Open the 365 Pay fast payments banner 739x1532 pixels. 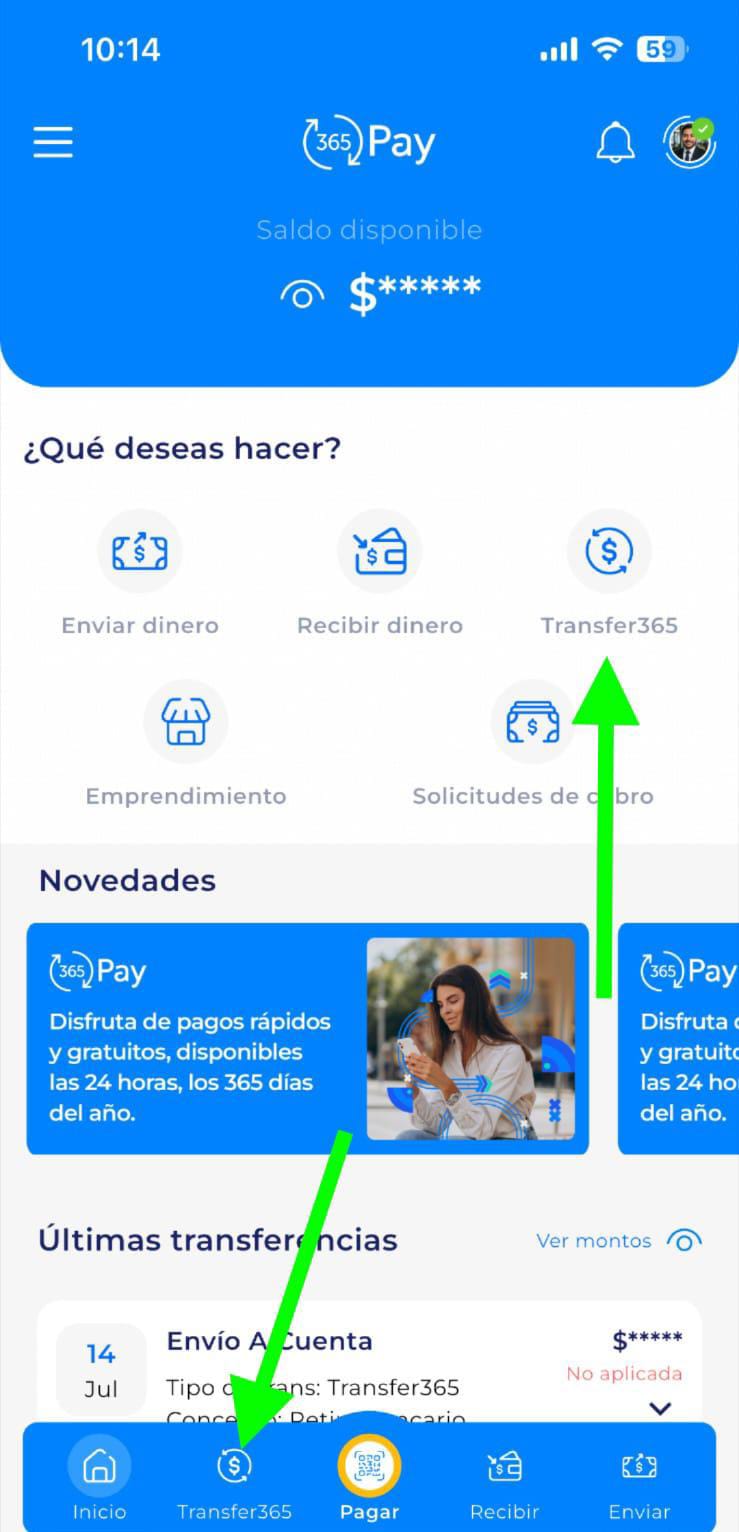(x=307, y=1038)
